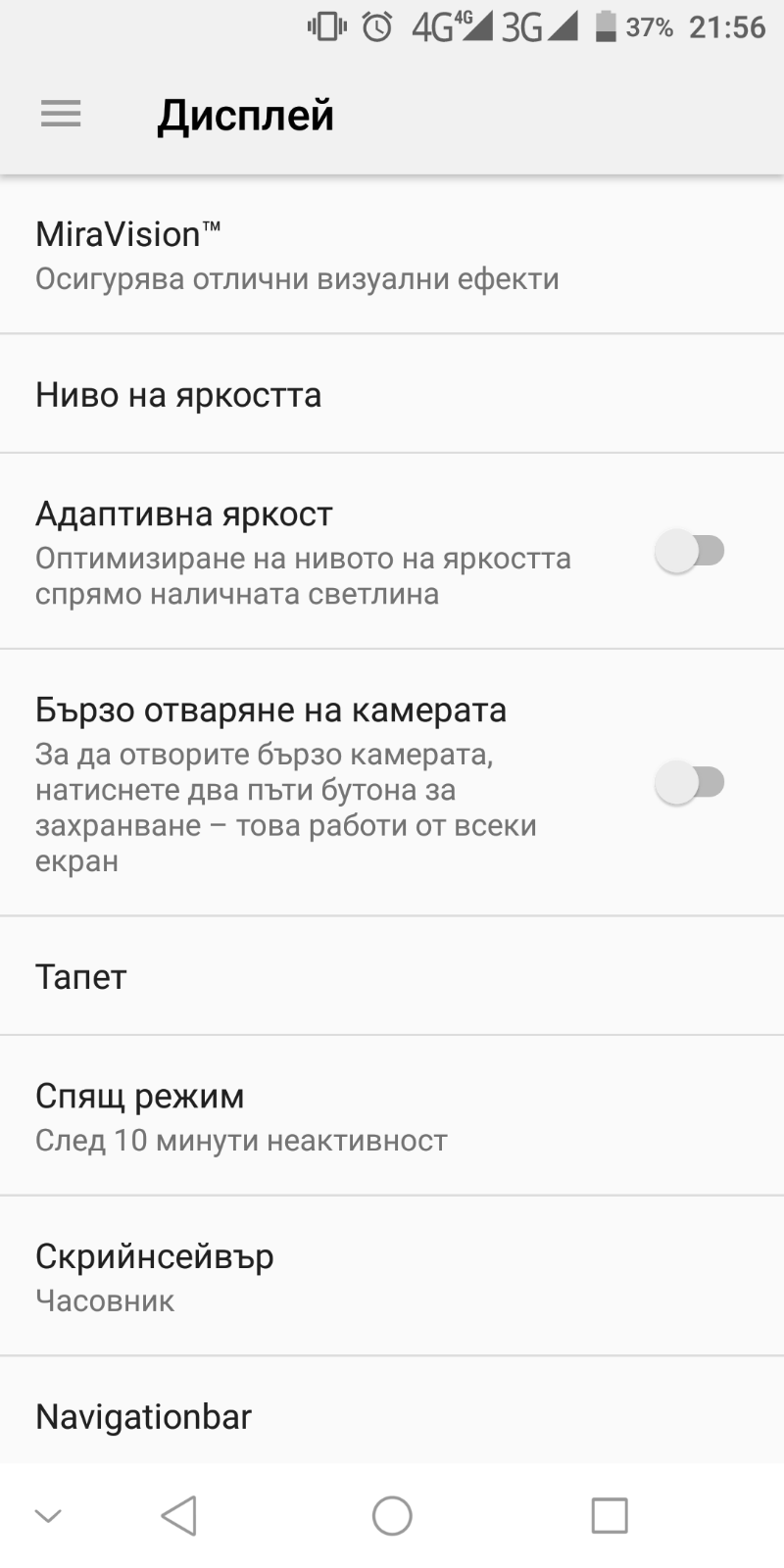784x1568 pixels.
Task: Hide the navigation bar with down chevron
Action: 48,1516
